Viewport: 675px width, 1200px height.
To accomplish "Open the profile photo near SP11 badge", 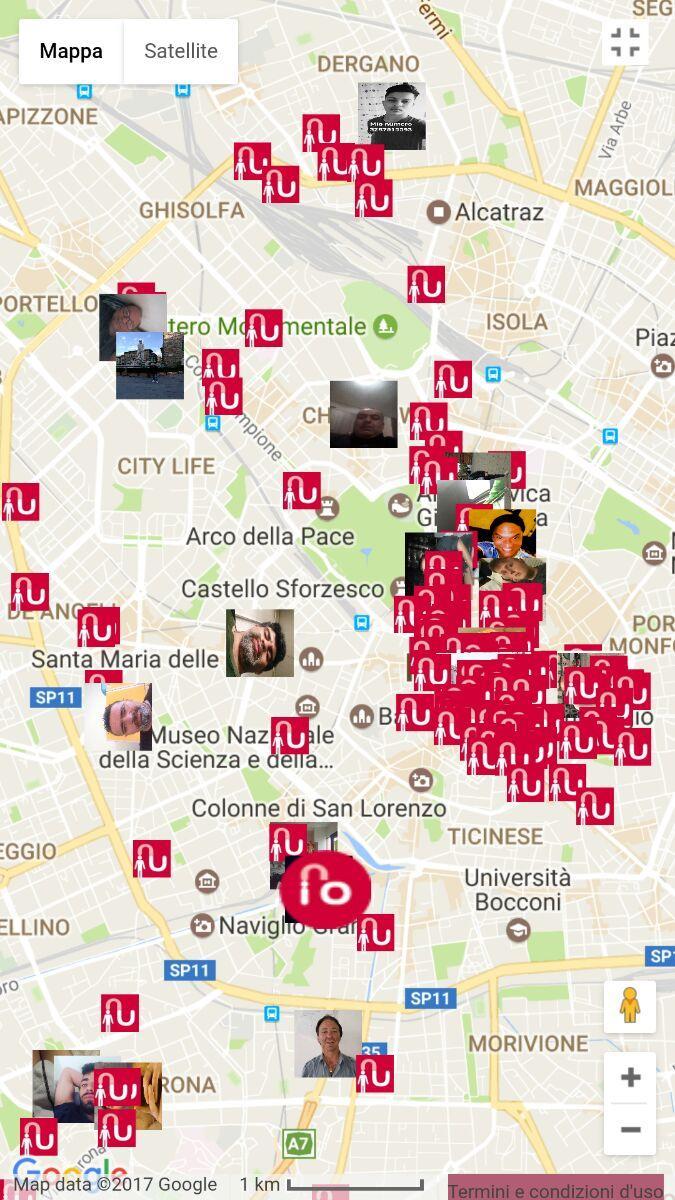I will [118, 716].
